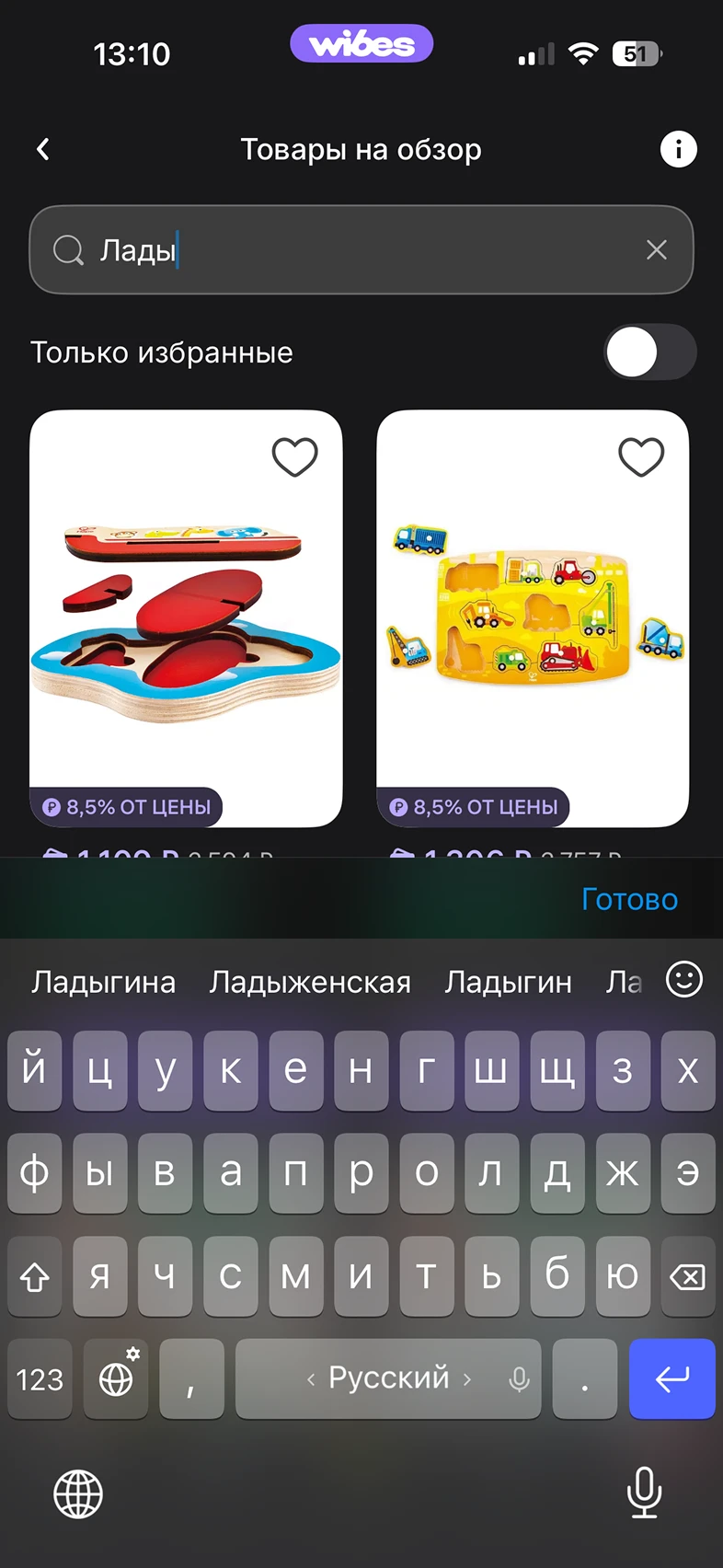This screenshot has width=723, height=1568.
Task: Favorite the yellow construction vehicles puzzle
Action: pos(641,456)
